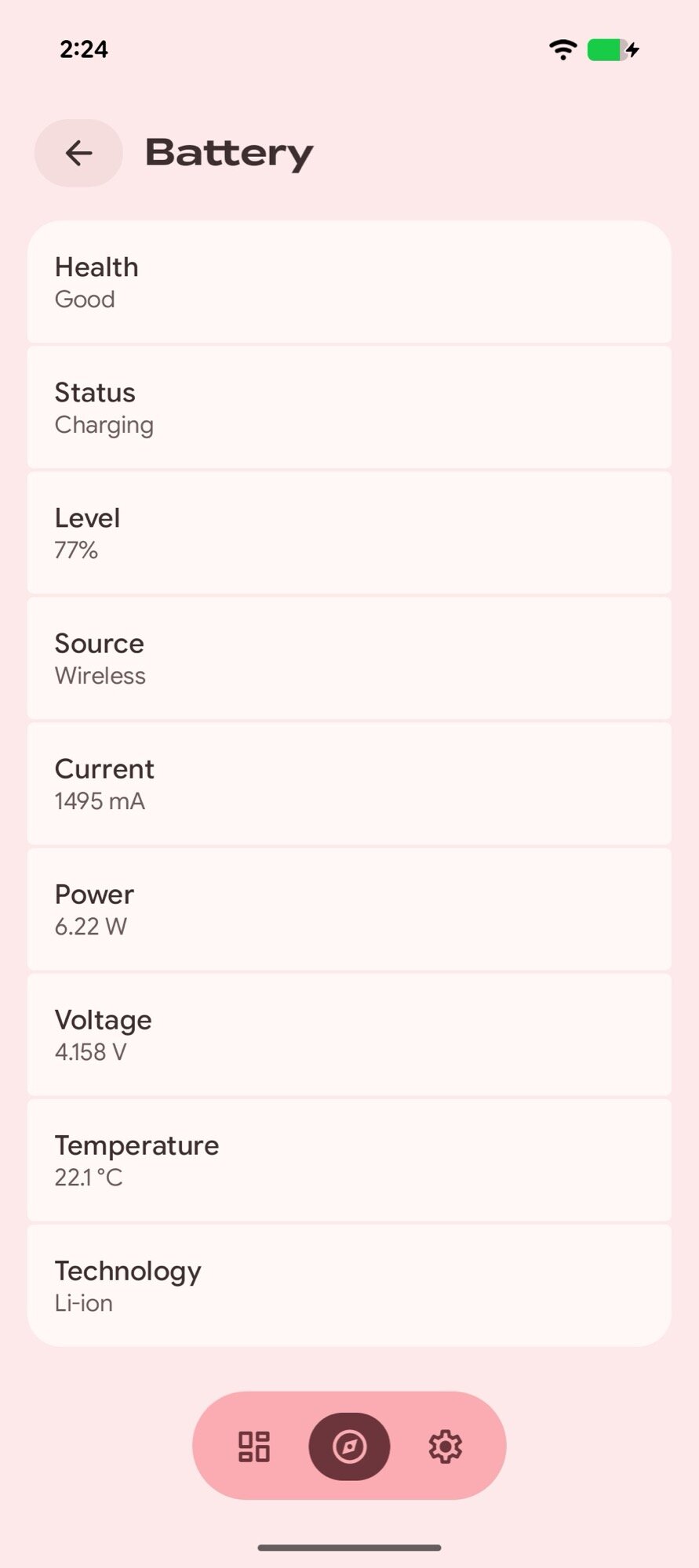The image size is (699, 1568).
Task: Open the Temperature card showing 22.1 °C
Action: pyautogui.click(x=349, y=1160)
